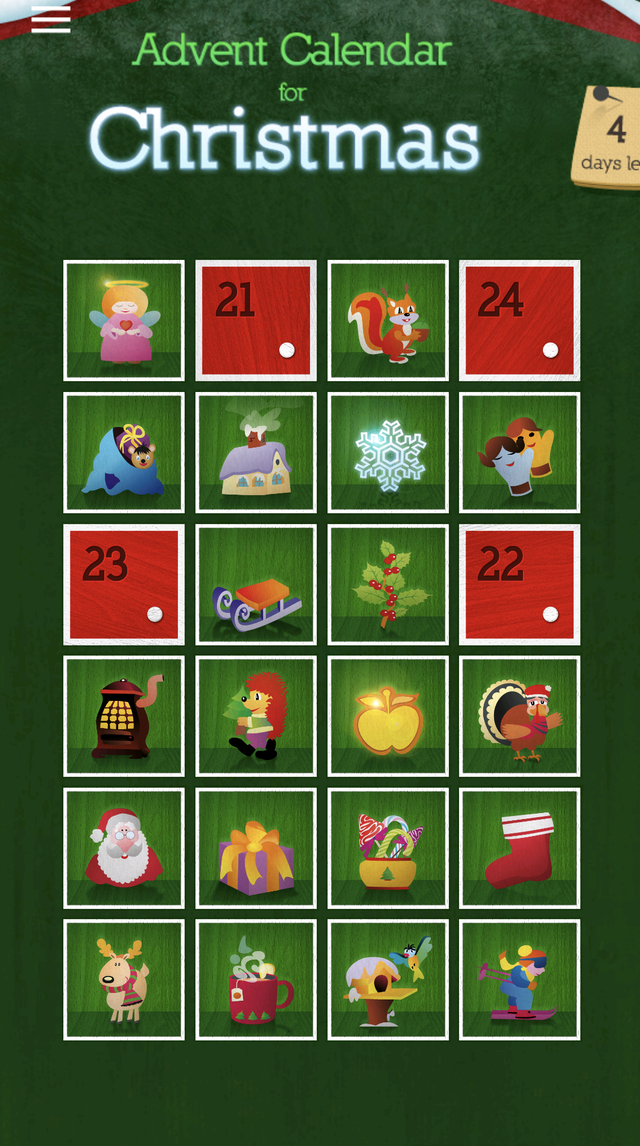The image size is (640, 1146).
Task: Select the angel tile
Action: pyautogui.click(x=124, y=321)
